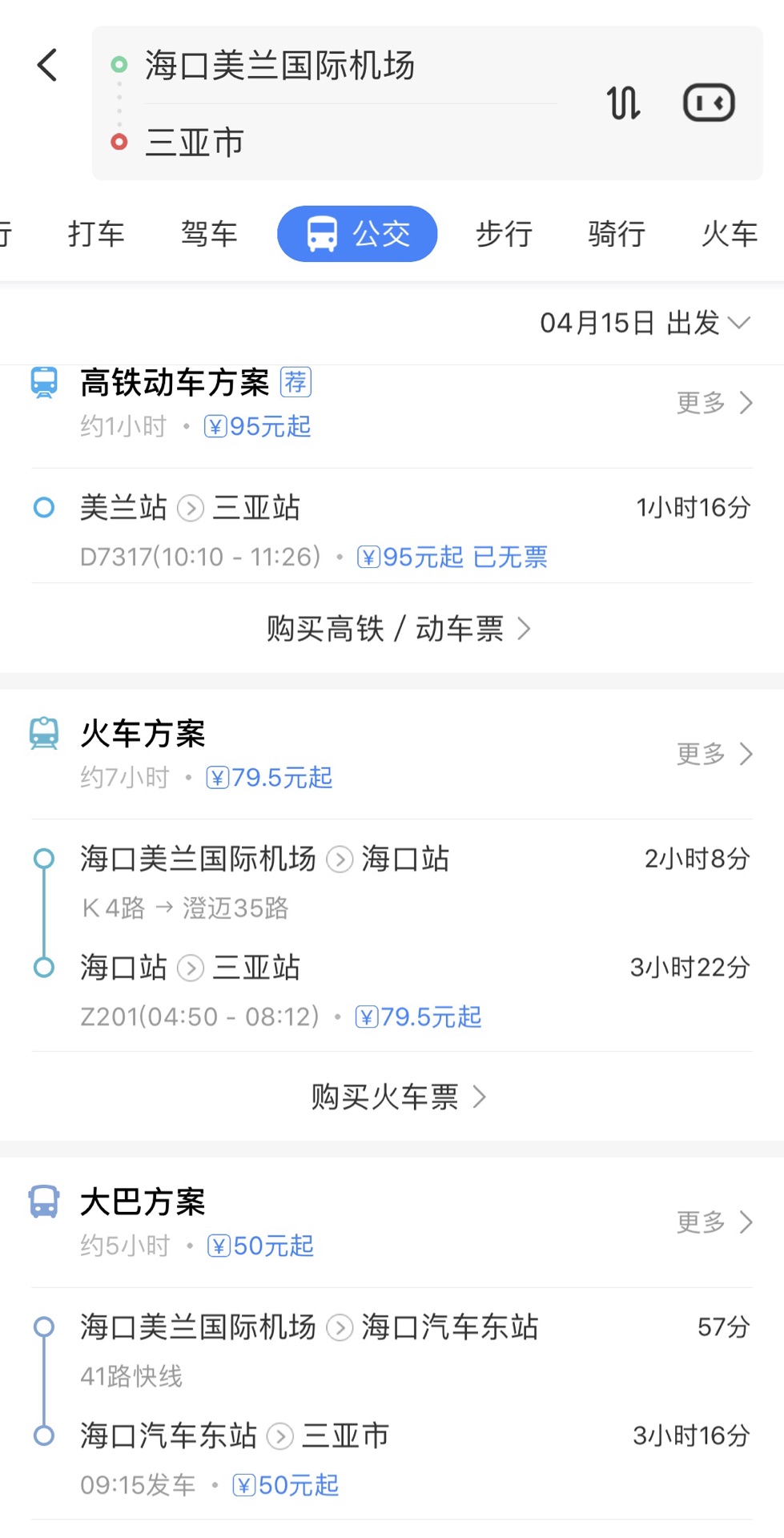This screenshot has width=784, height=1538.
Task: Switch to the 骑行 tab
Action: 617,234
